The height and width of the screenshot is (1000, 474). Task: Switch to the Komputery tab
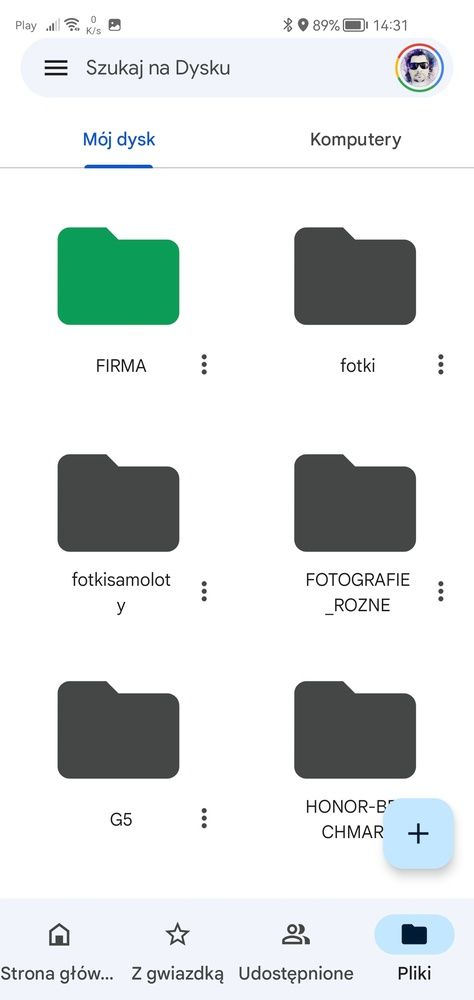(x=355, y=140)
